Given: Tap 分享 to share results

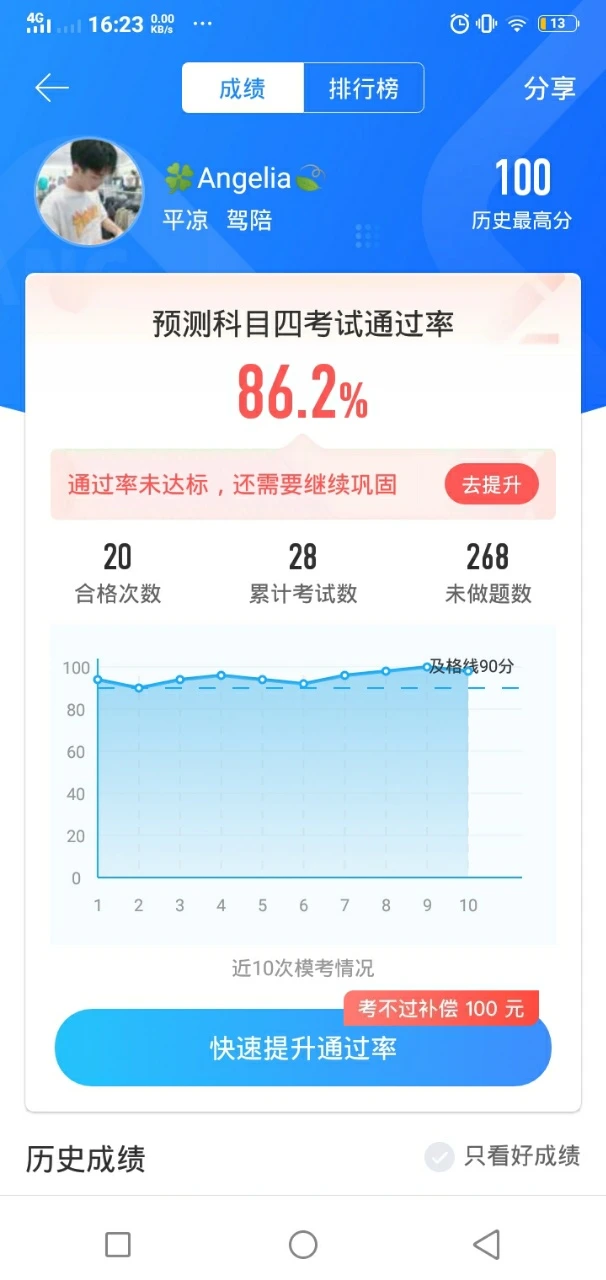Looking at the screenshot, I should coord(549,88).
